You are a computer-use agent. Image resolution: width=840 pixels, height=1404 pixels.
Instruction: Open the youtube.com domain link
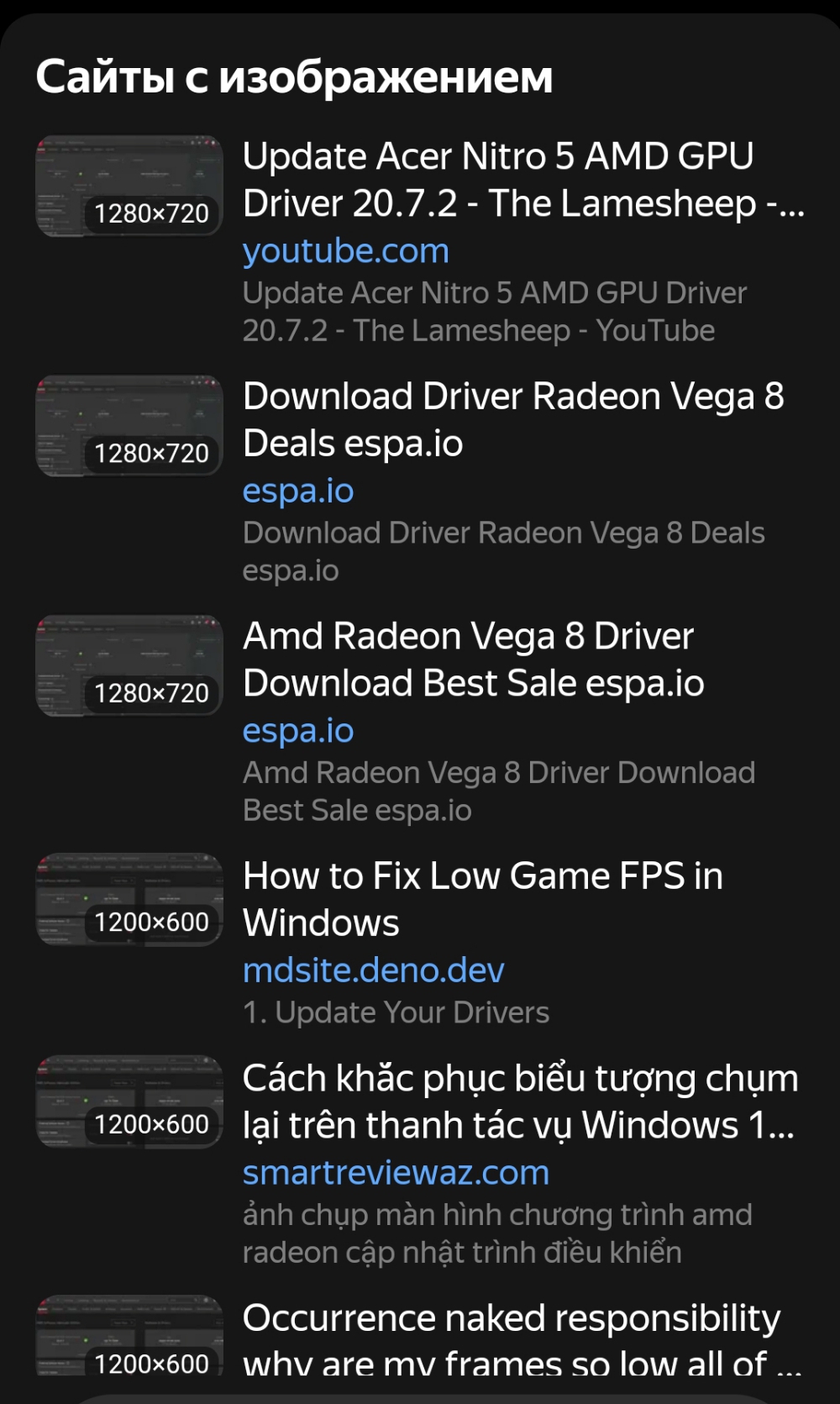(346, 250)
